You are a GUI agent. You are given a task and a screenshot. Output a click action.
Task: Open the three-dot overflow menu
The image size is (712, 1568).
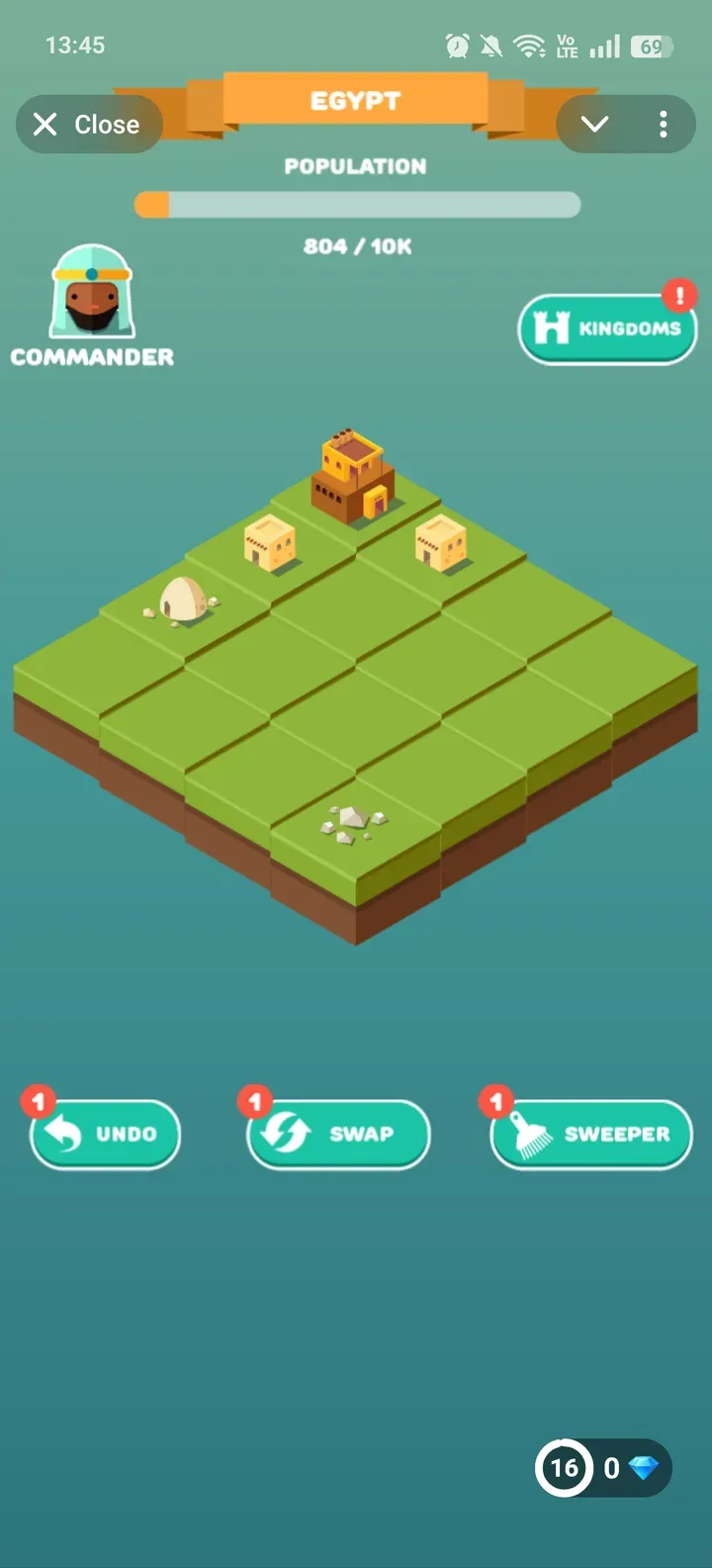coord(663,125)
